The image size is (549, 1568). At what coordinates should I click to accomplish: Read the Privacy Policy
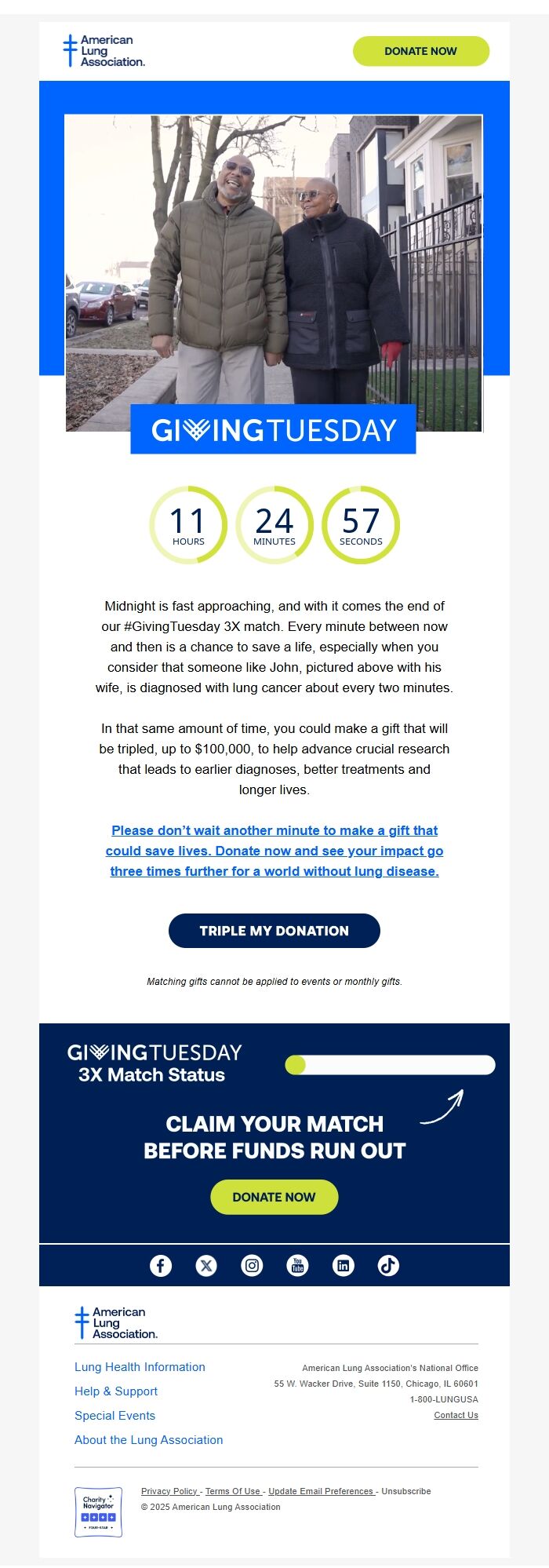169,1491
